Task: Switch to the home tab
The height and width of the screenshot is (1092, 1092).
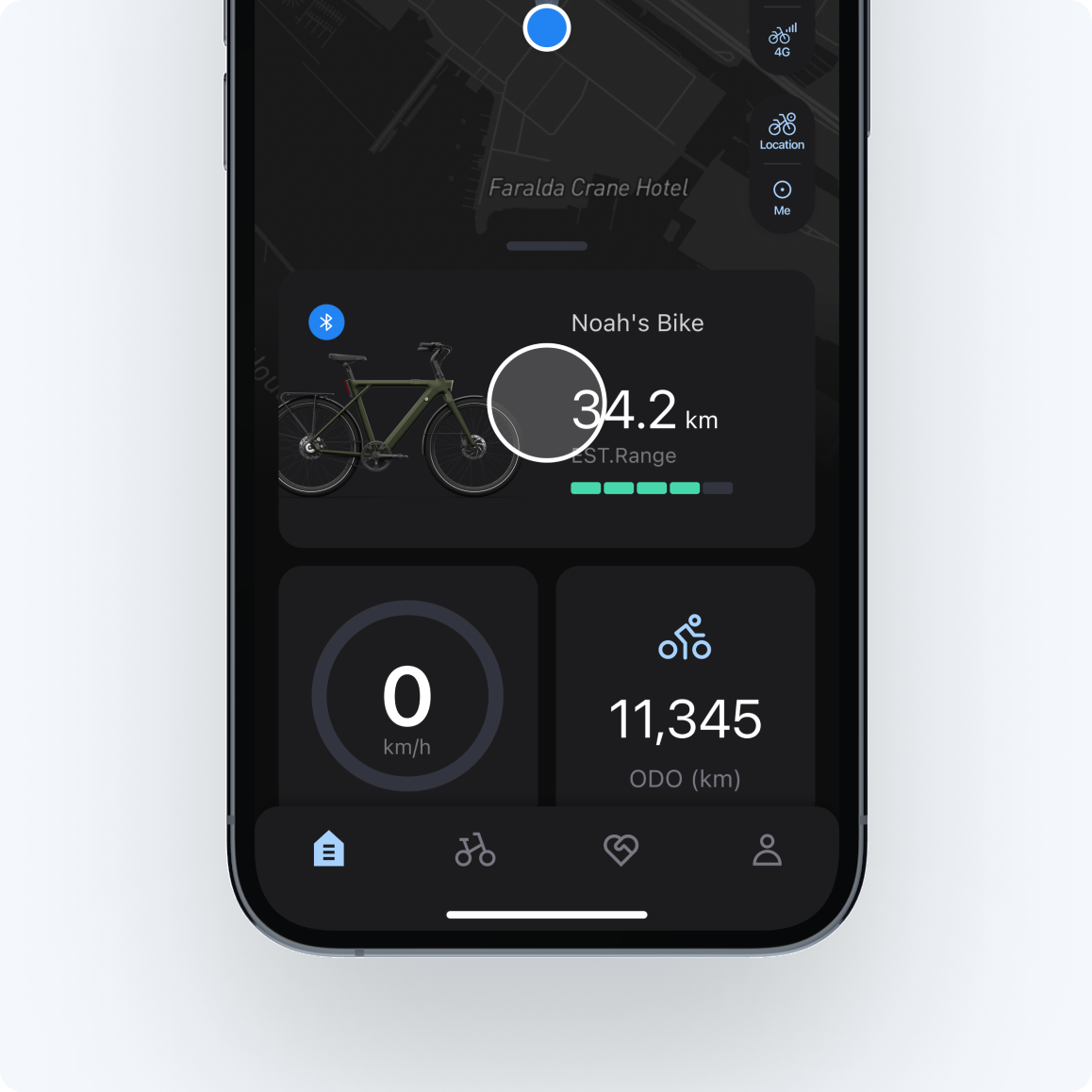Action: [329, 850]
